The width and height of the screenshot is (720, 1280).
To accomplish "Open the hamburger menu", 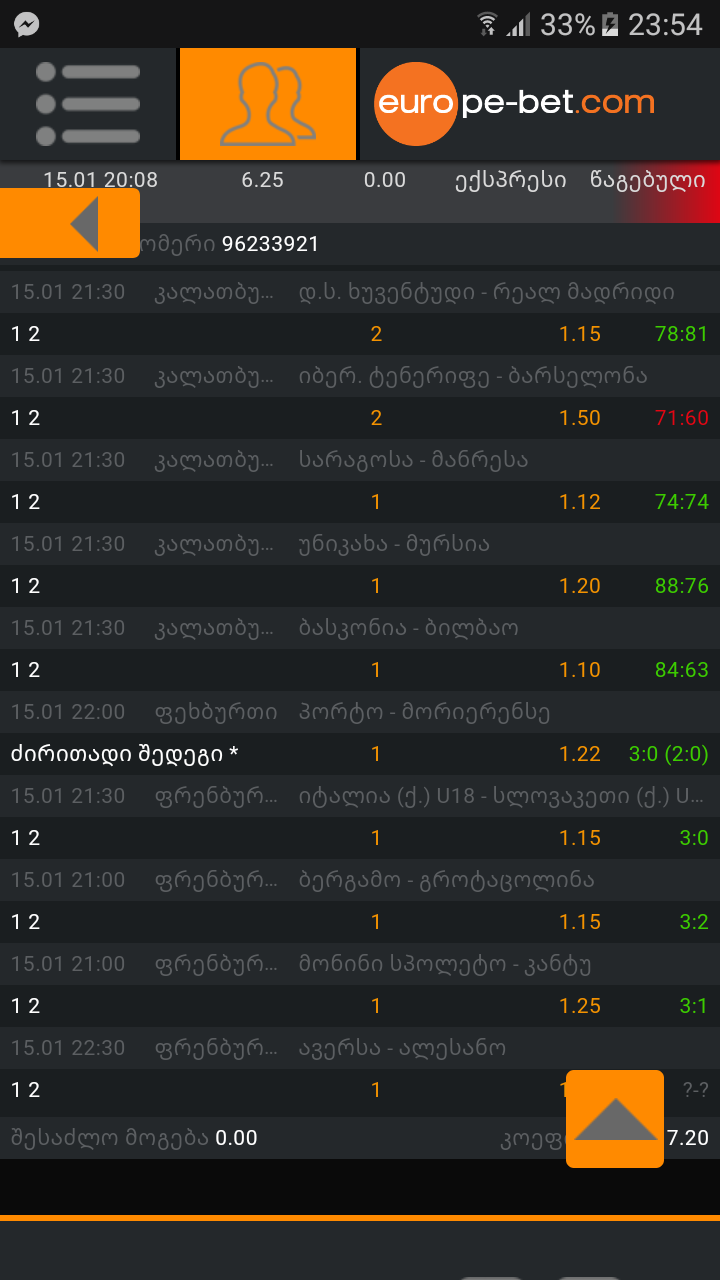I will 88,104.
